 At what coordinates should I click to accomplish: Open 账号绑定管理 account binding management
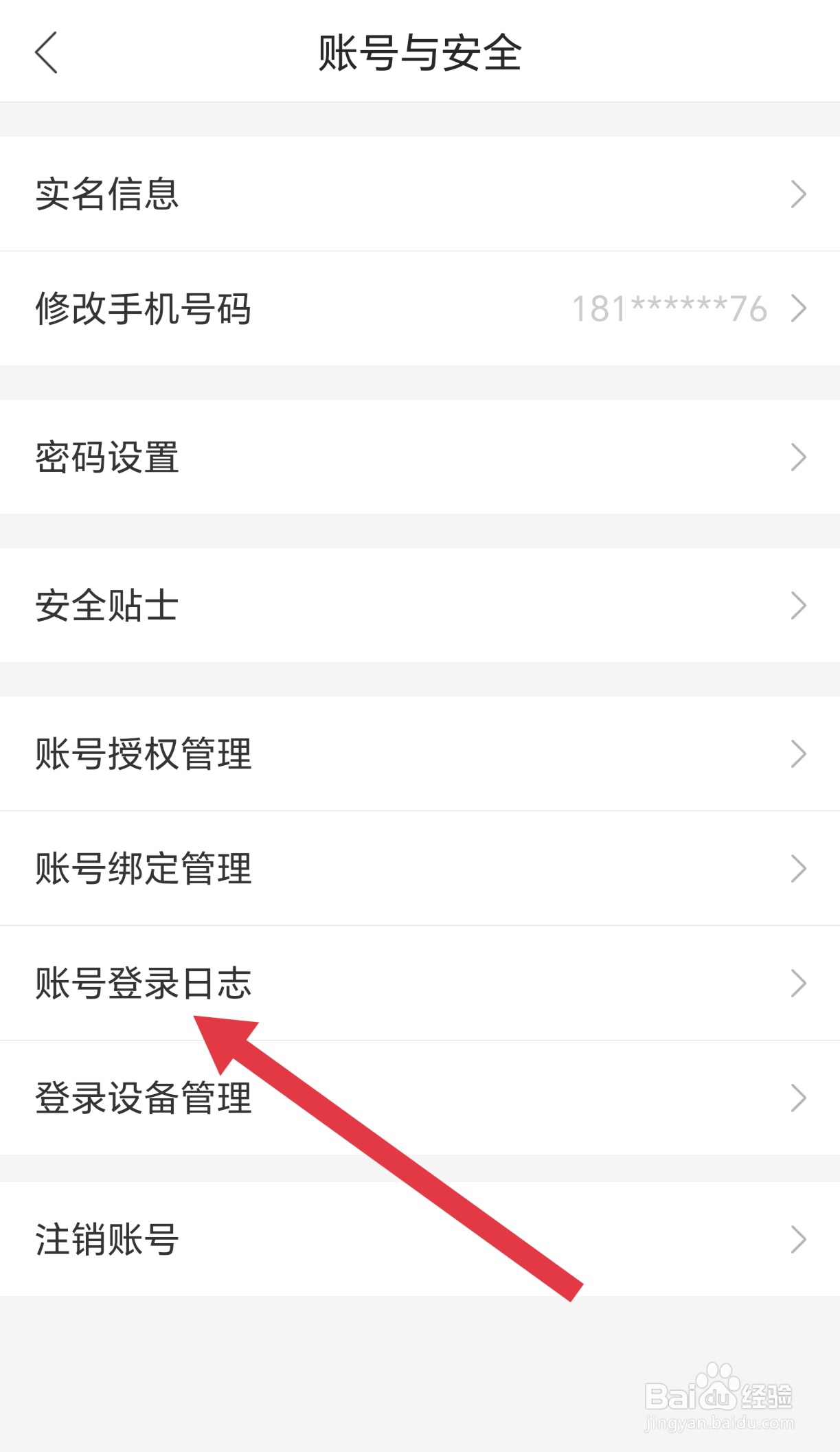tap(144, 868)
